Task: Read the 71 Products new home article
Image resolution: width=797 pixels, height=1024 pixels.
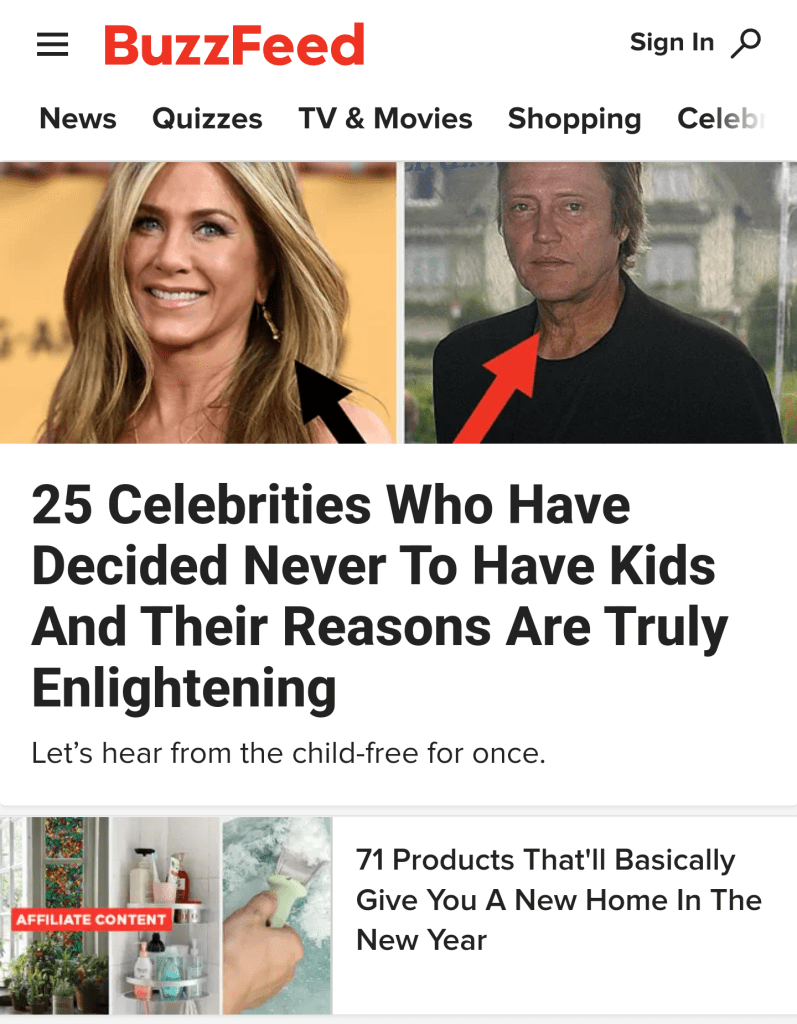Action: [558, 899]
